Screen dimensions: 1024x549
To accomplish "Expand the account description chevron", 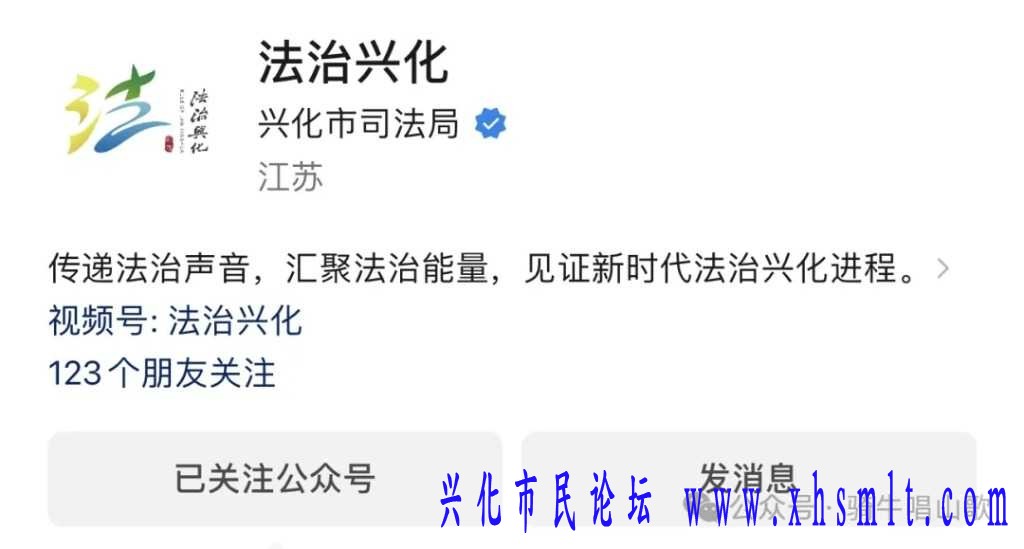I will pos(943,270).
